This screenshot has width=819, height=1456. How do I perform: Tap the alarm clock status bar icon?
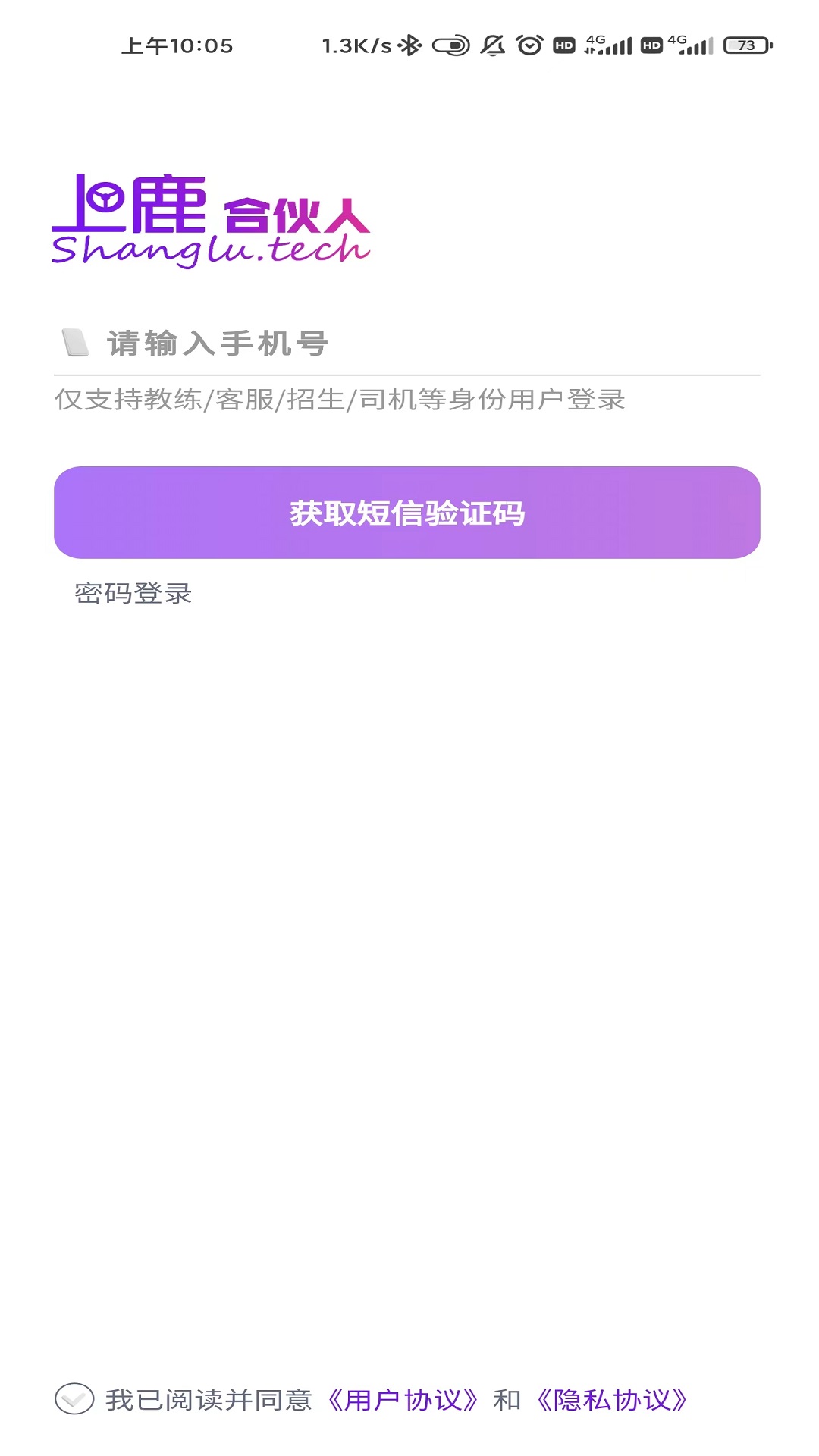pos(528,47)
